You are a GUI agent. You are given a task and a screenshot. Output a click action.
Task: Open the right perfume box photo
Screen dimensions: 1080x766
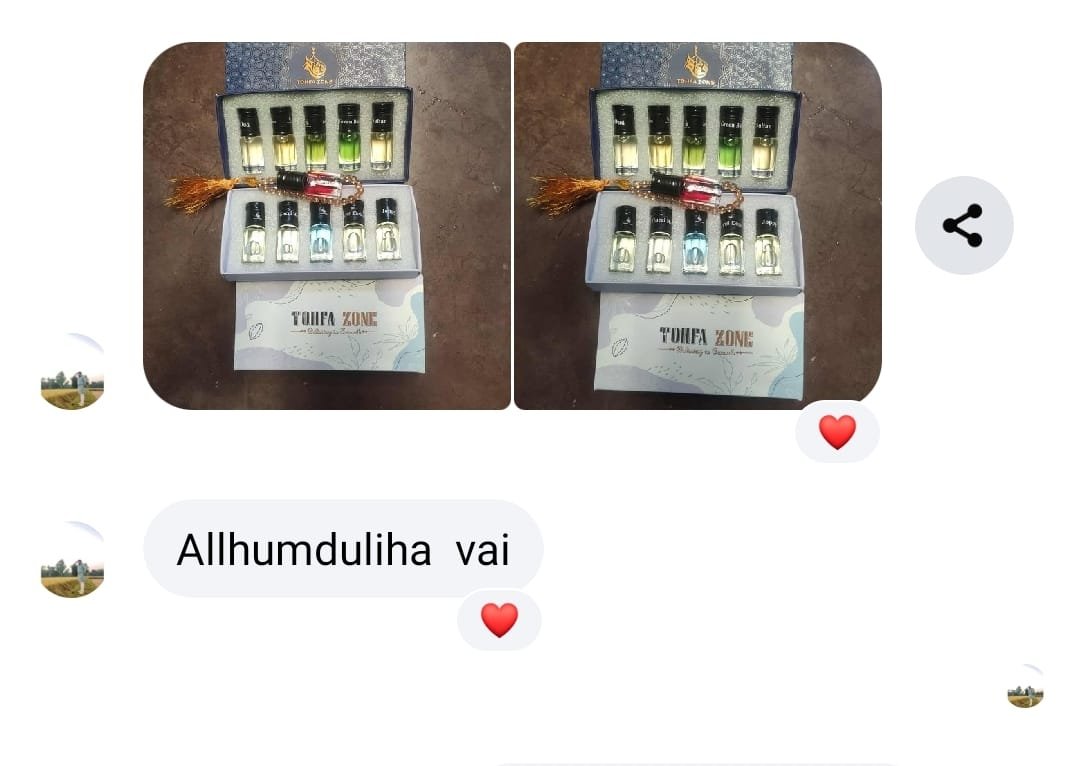coord(697,226)
